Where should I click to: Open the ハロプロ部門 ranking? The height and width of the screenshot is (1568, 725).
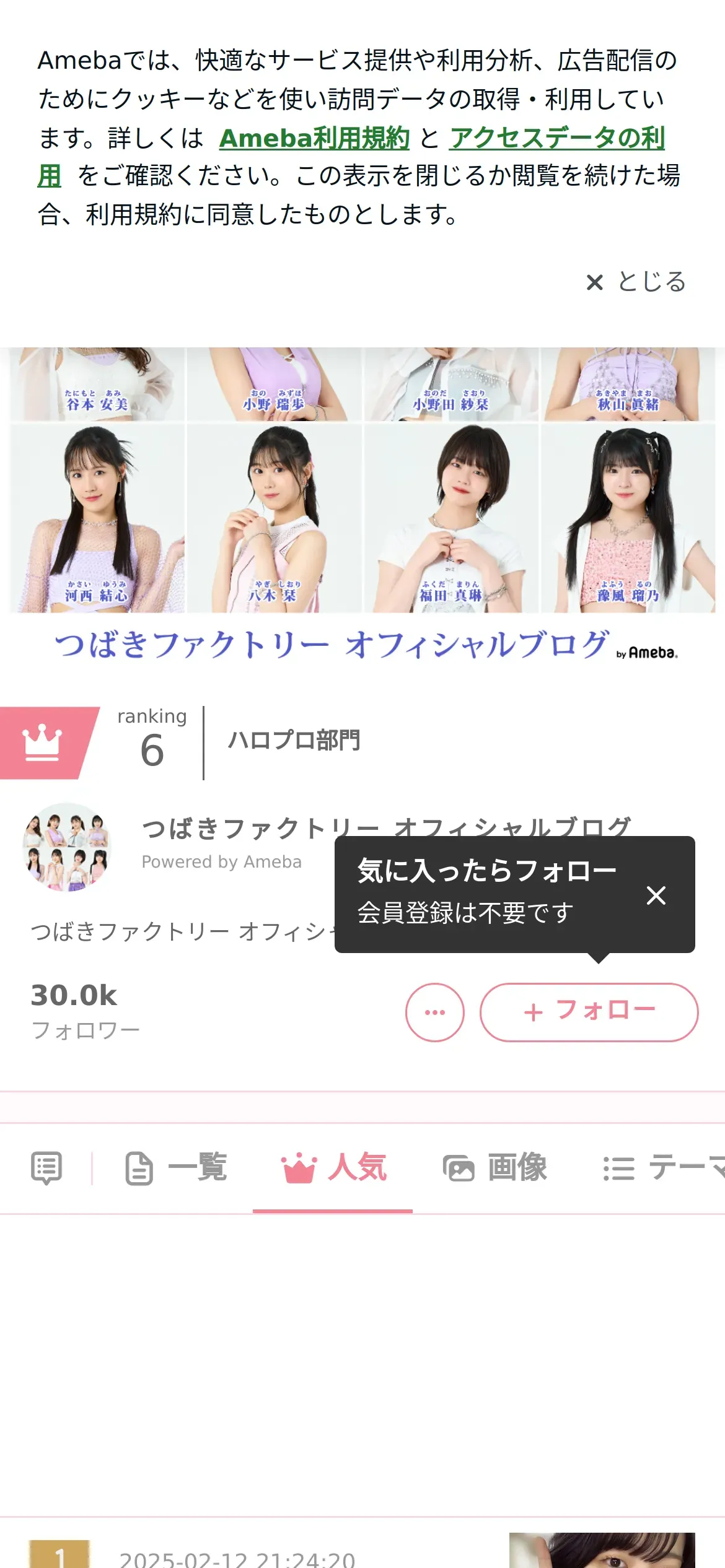coord(294,741)
